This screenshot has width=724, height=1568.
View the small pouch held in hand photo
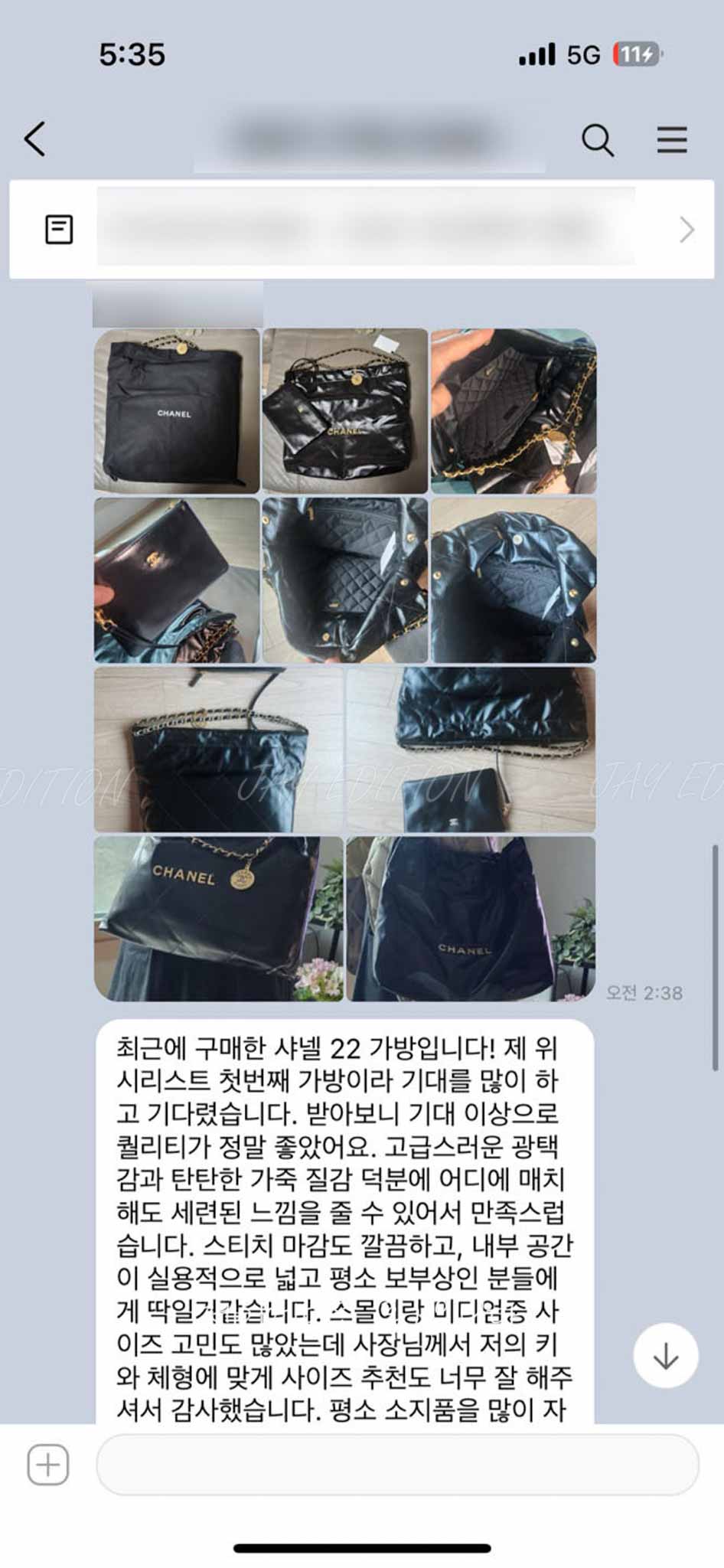click(x=177, y=580)
